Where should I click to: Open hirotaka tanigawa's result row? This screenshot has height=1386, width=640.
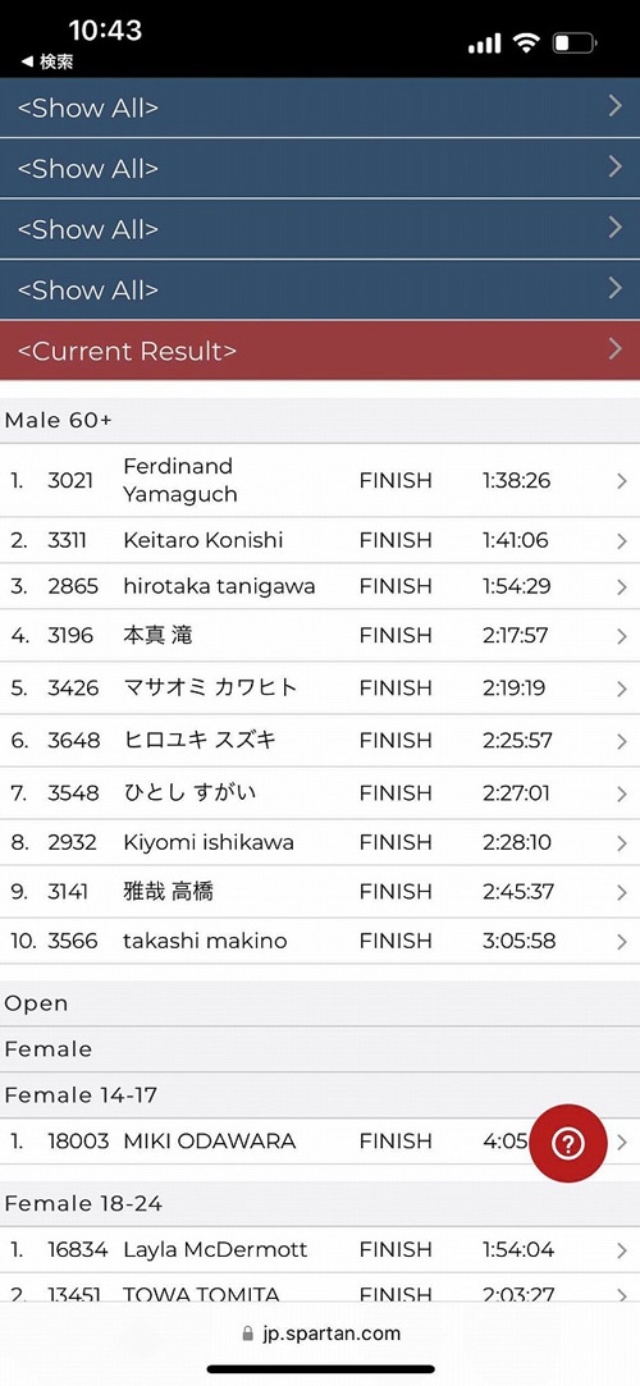pyautogui.click(x=320, y=586)
